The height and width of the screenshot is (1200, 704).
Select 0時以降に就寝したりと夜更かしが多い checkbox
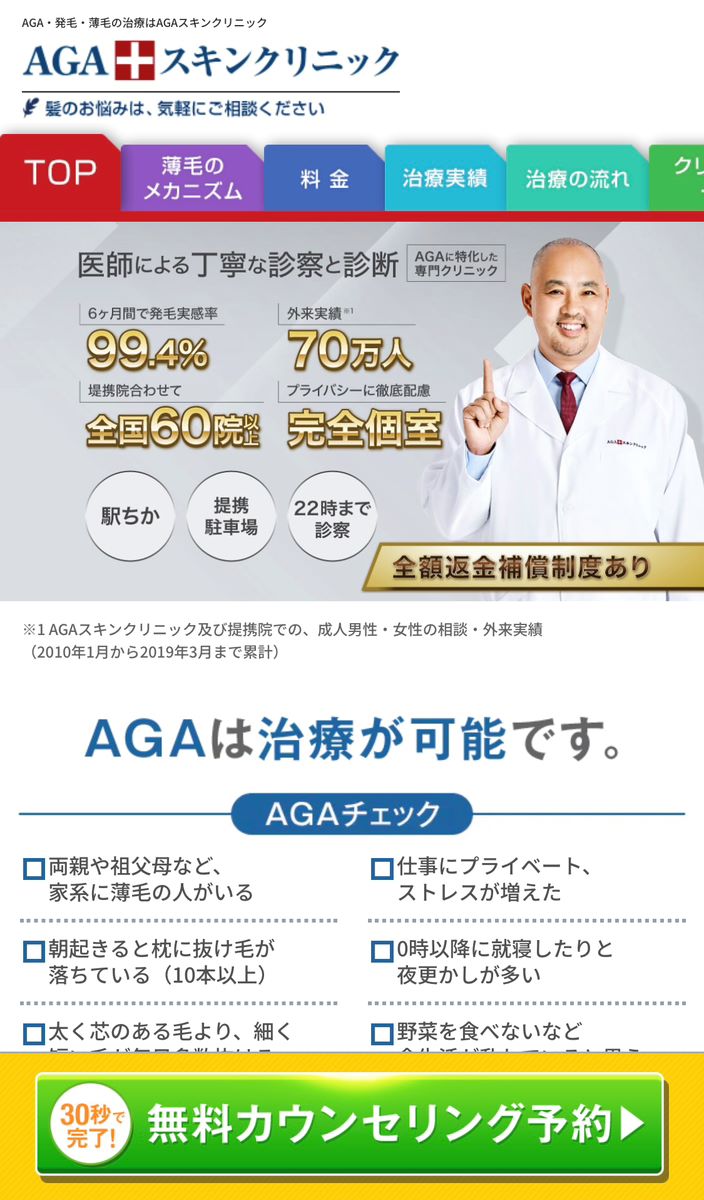382,952
